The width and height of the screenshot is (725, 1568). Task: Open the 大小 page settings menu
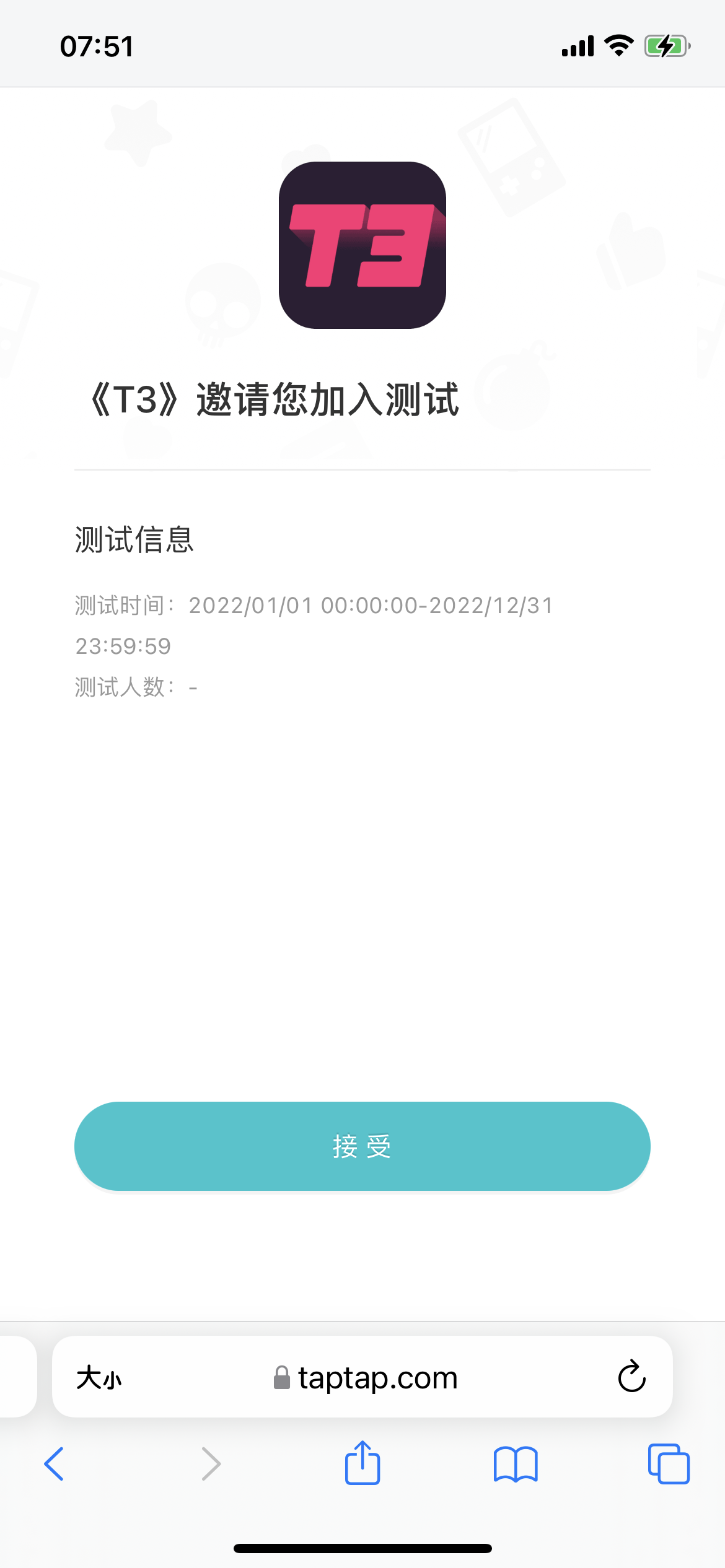pos(100,1379)
